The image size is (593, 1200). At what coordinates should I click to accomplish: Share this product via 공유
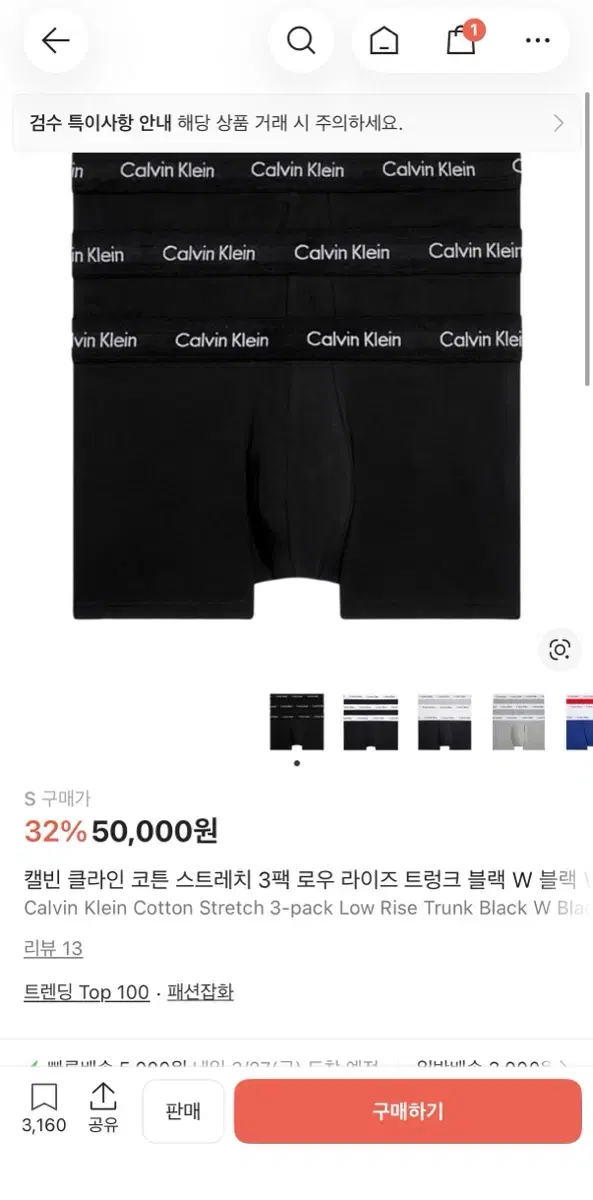(103, 1110)
